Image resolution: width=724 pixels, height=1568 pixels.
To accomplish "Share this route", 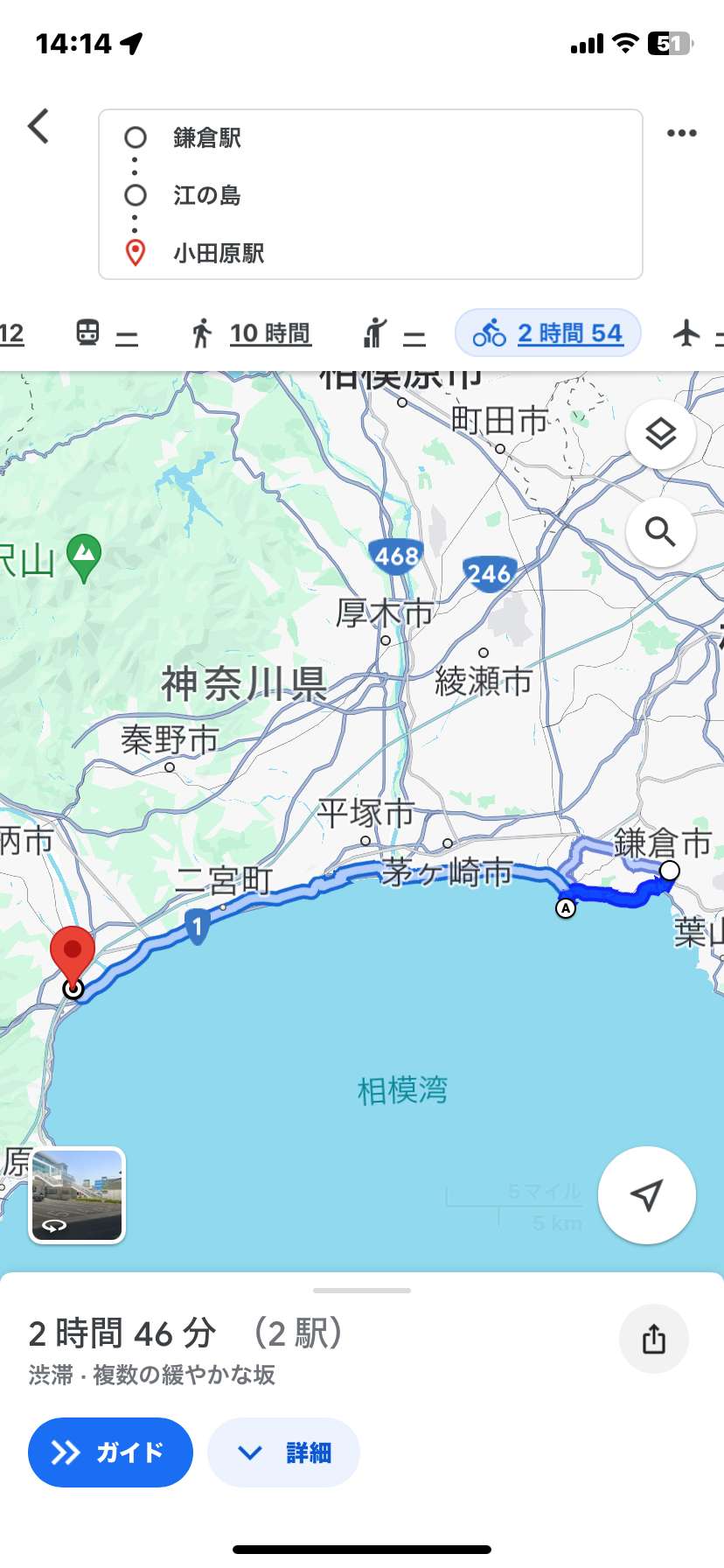I will pyautogui.click(x=653, y=1339).
